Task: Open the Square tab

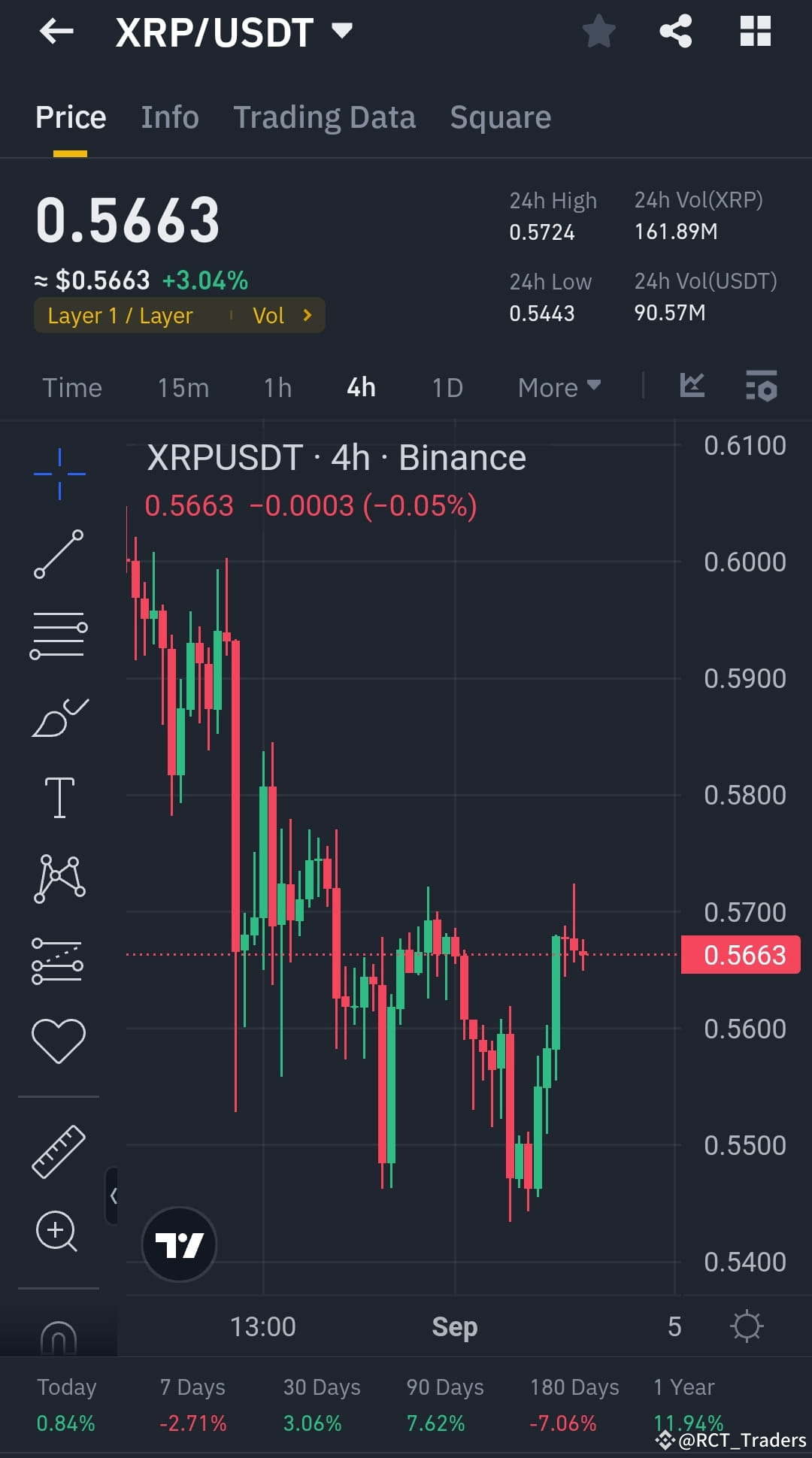Action: click(x=500, y=117)
